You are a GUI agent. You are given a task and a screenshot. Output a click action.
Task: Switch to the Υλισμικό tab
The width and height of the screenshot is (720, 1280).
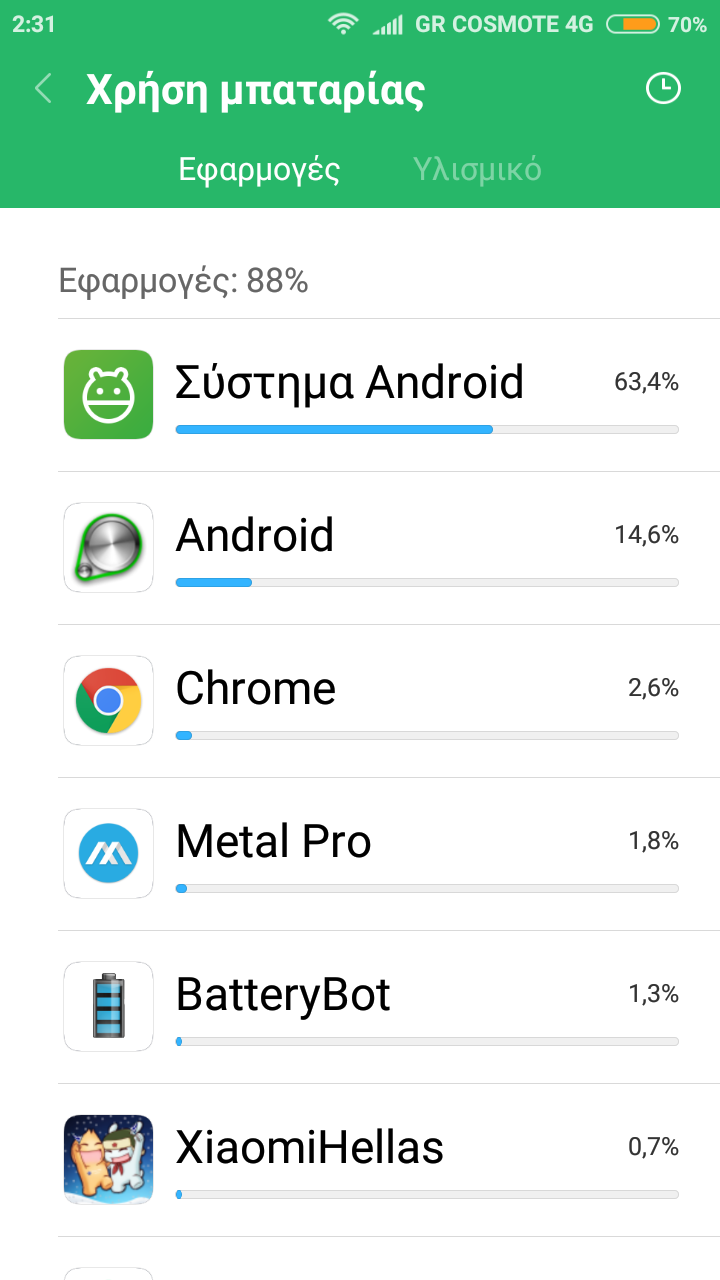[477, 170]
